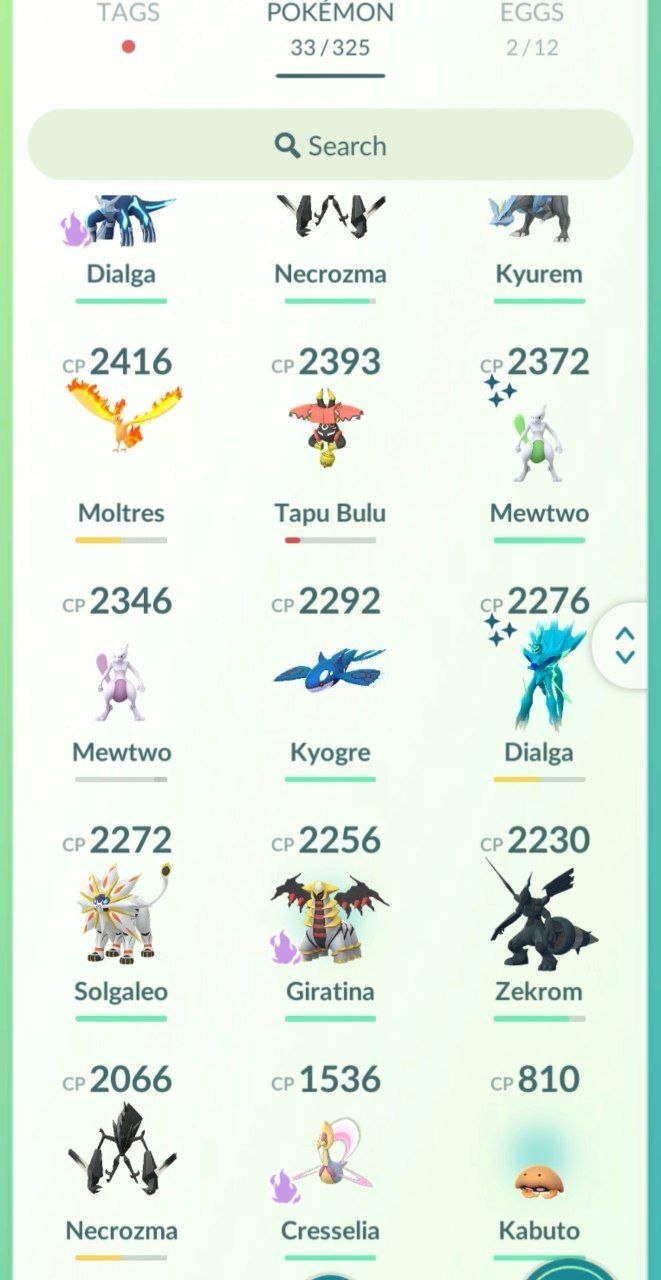Open the Search field
Image resolution: width=661 pixels, height=1280 pixels.
click(330, 146)
